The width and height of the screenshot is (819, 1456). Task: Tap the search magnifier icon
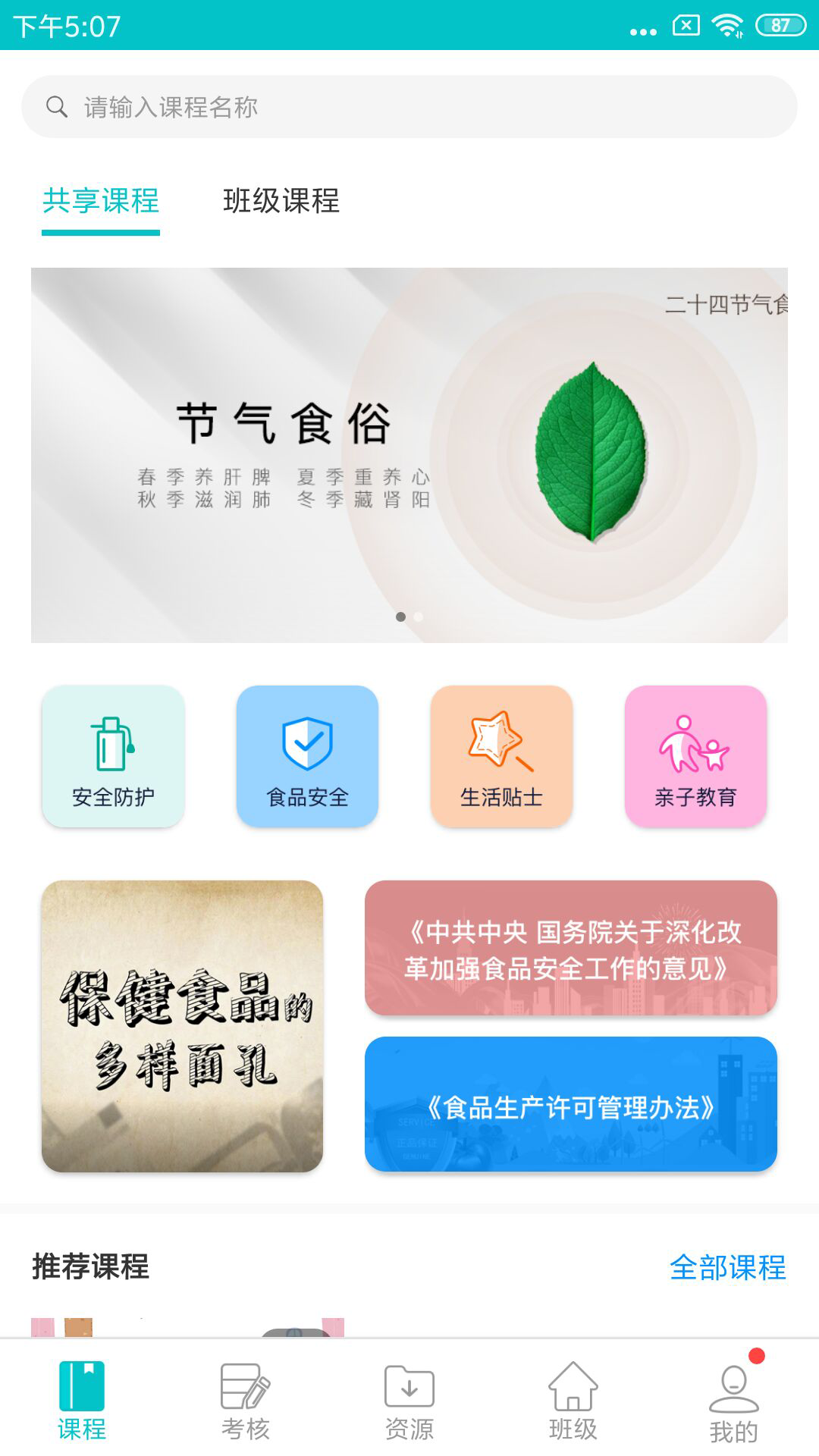click(x=58, y=106)
